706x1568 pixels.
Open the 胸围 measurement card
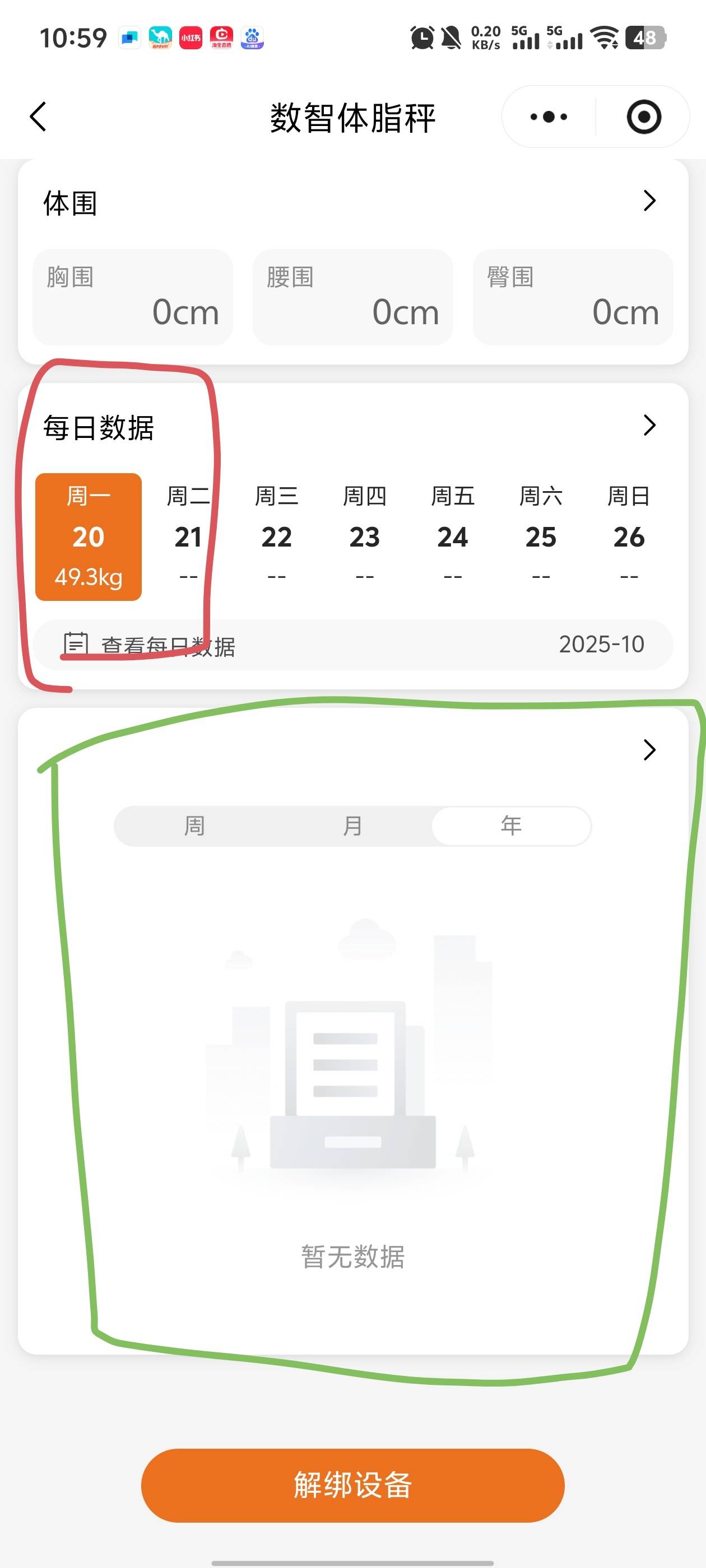tap(133, 297)
